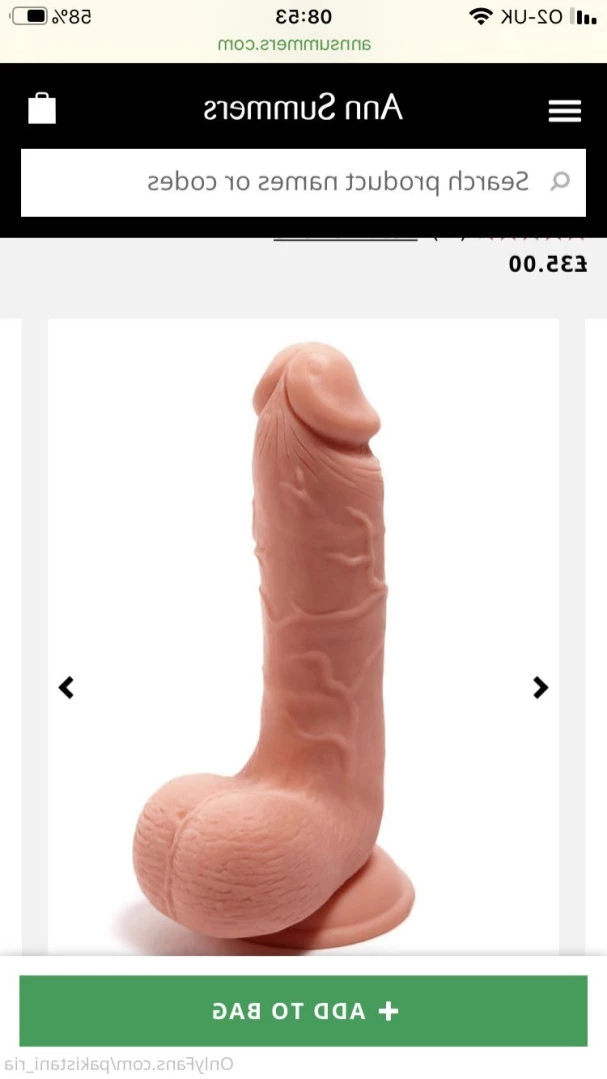The height and width of the screenshot is (1079, 607).
Task: Tap the magnifier search icon
Action: point(561,181)
